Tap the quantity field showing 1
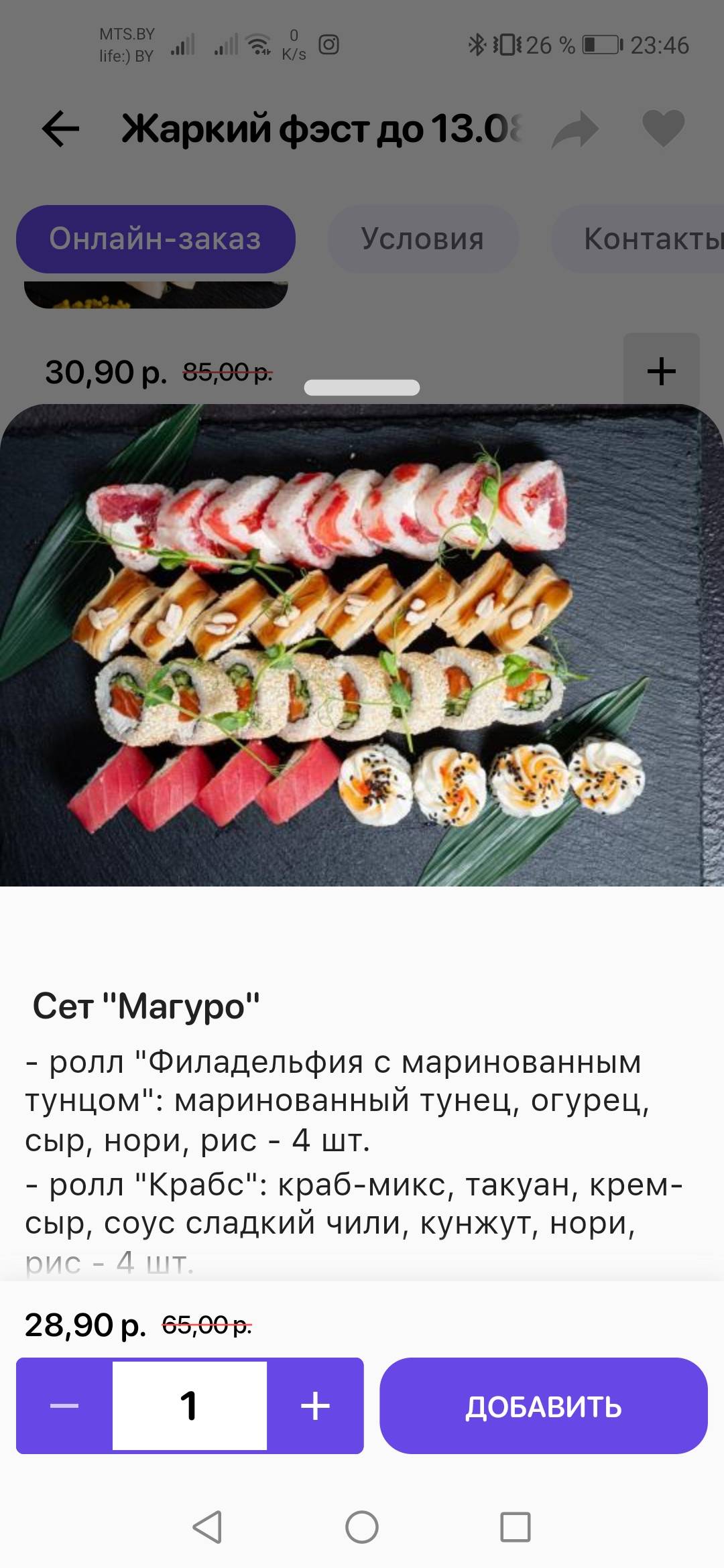Image resolution: width=724 pixels, height=1568 pixels. pos(190,1405)
